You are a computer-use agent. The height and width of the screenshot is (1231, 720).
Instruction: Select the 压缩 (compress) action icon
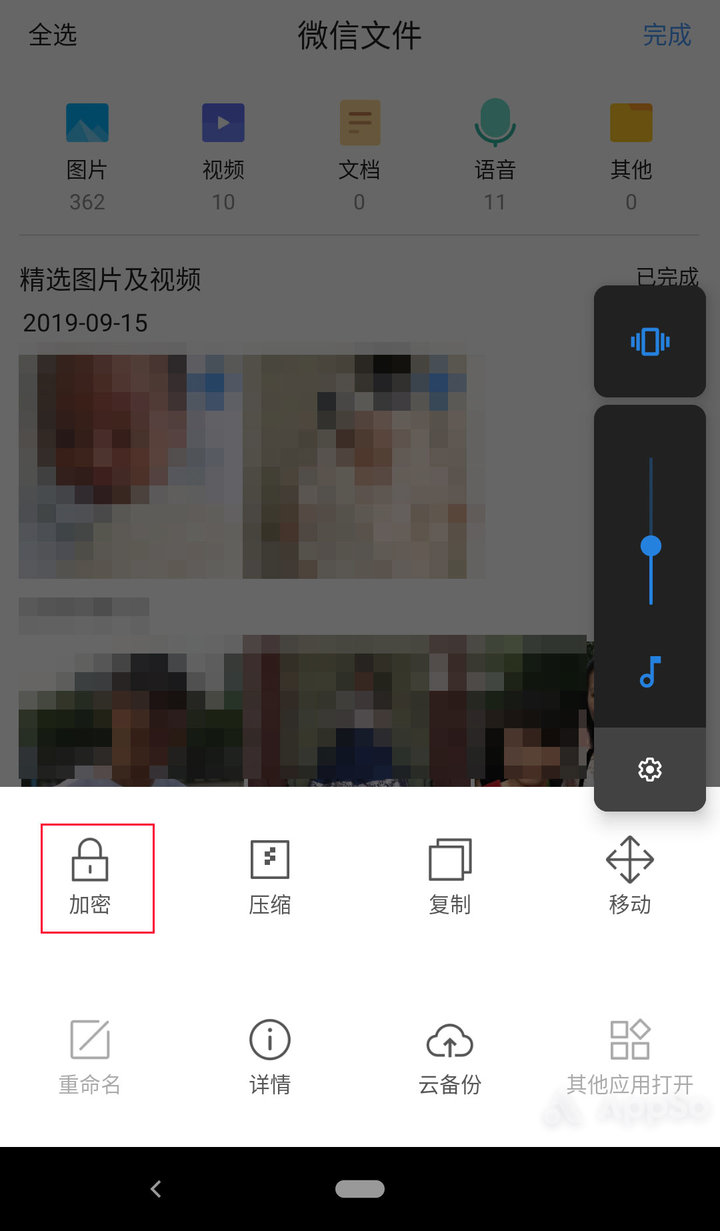coord(270,858)
